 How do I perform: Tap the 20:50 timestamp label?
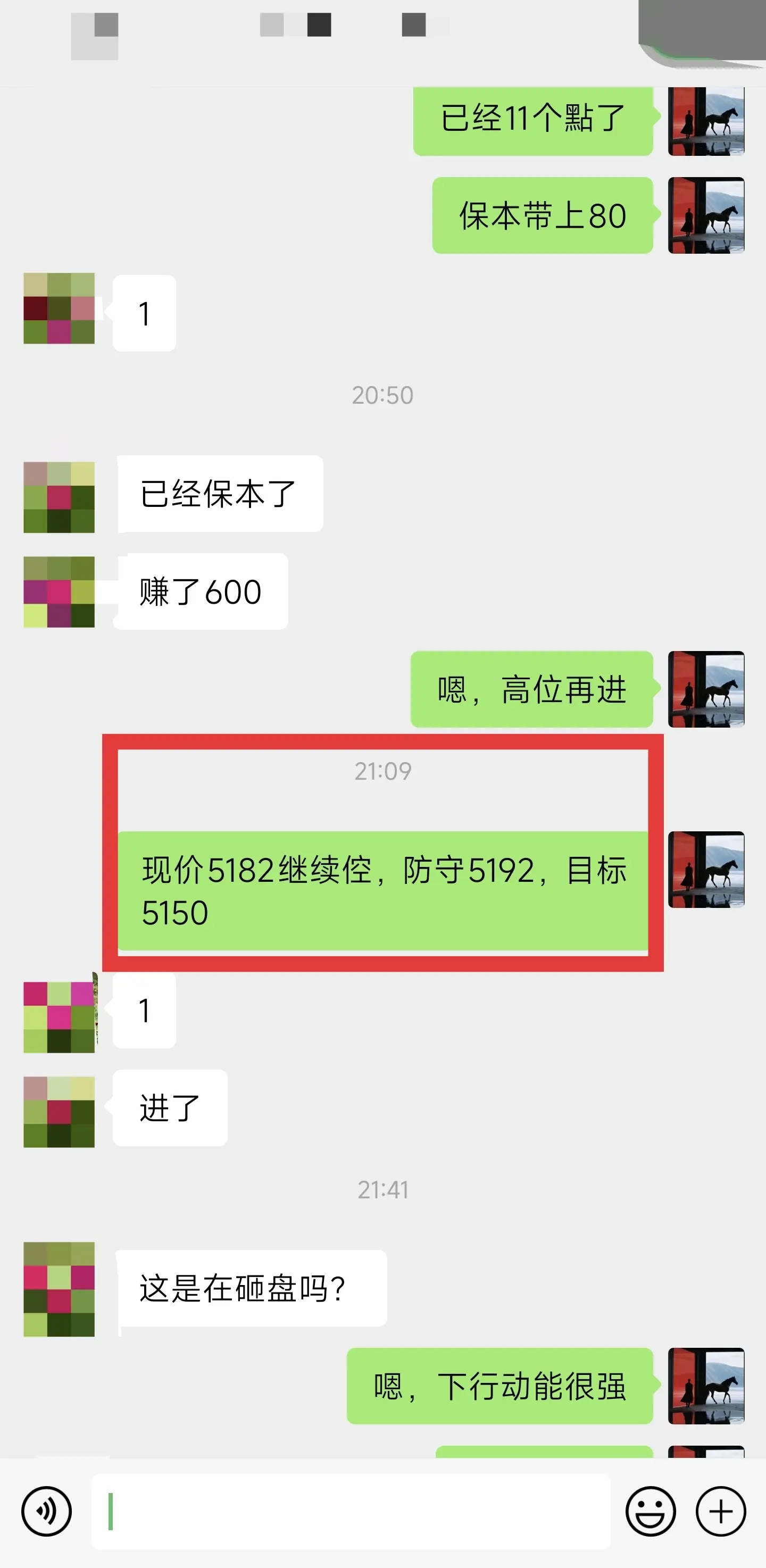[x=382, y=395]
